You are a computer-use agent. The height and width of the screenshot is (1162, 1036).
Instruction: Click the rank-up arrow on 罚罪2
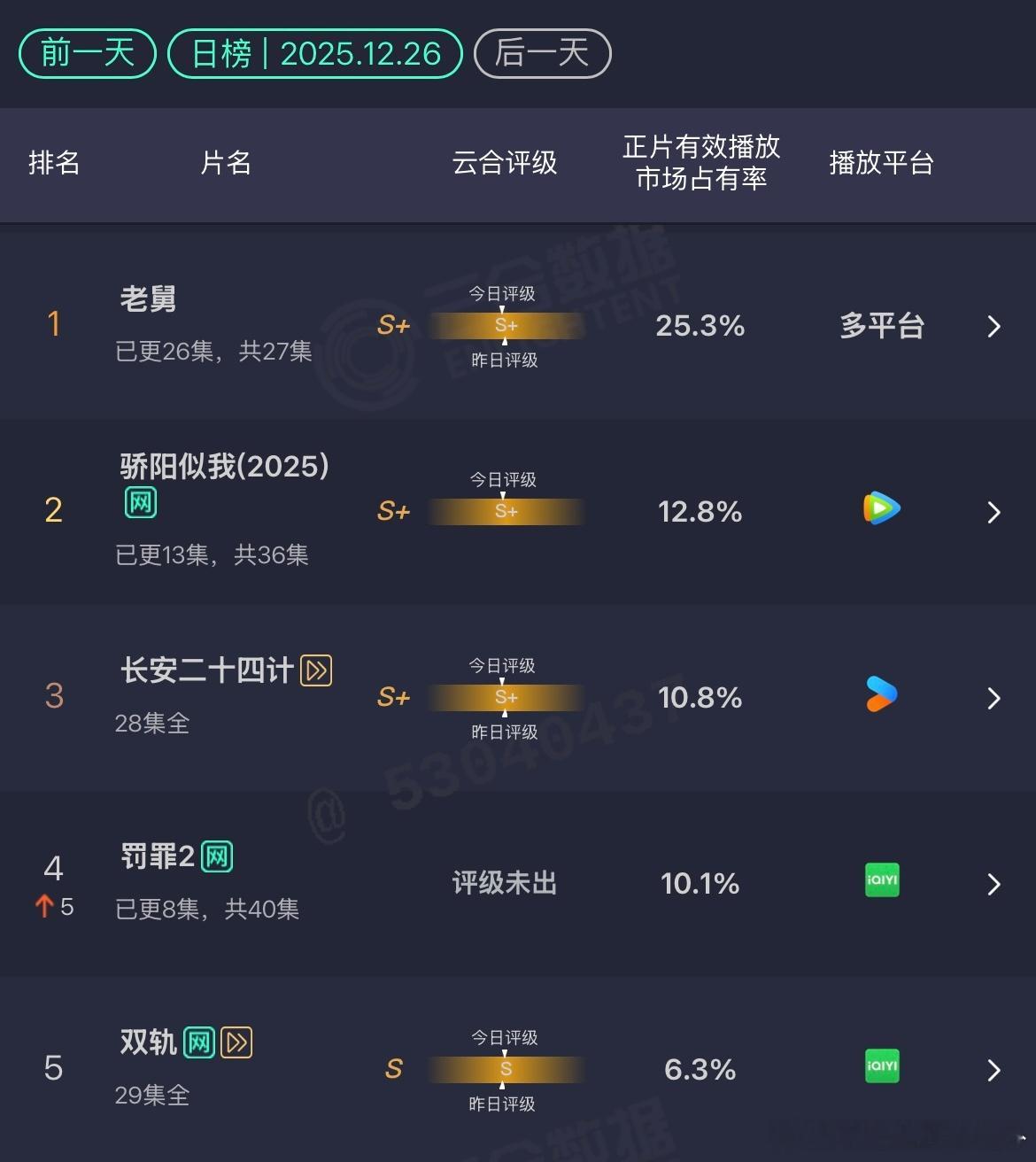tap(44, 905)
